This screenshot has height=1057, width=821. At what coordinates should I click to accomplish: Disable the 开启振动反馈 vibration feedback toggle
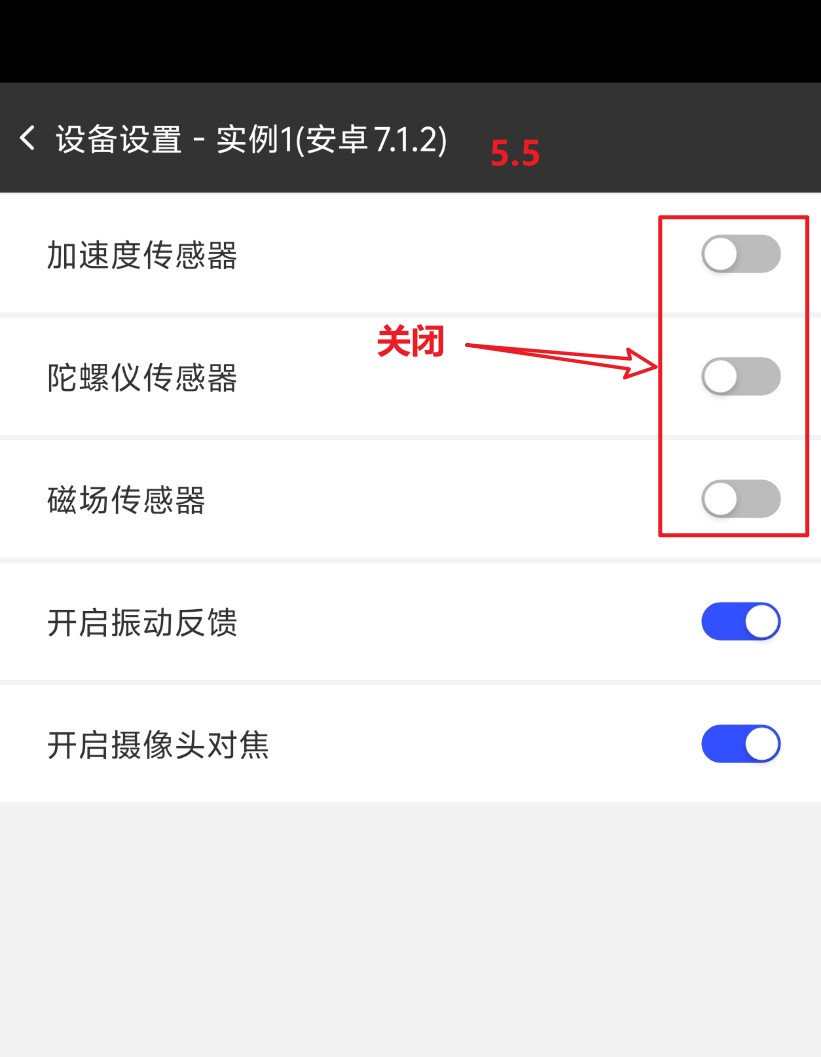[740, 621]
